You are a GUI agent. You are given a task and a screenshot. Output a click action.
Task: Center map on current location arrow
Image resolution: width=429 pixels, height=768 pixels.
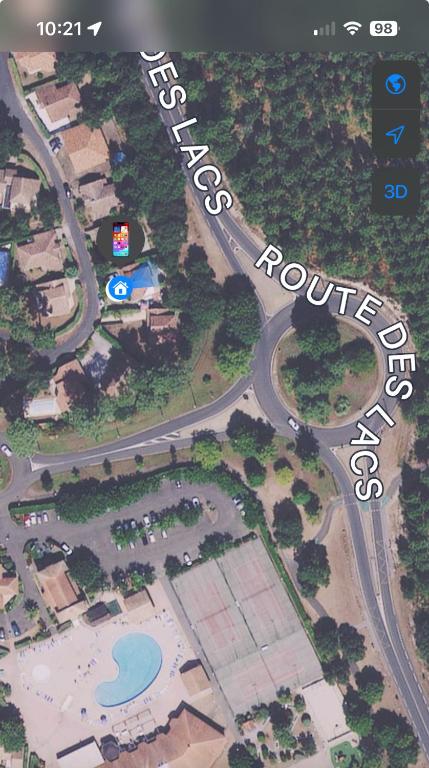click(396, 134)
